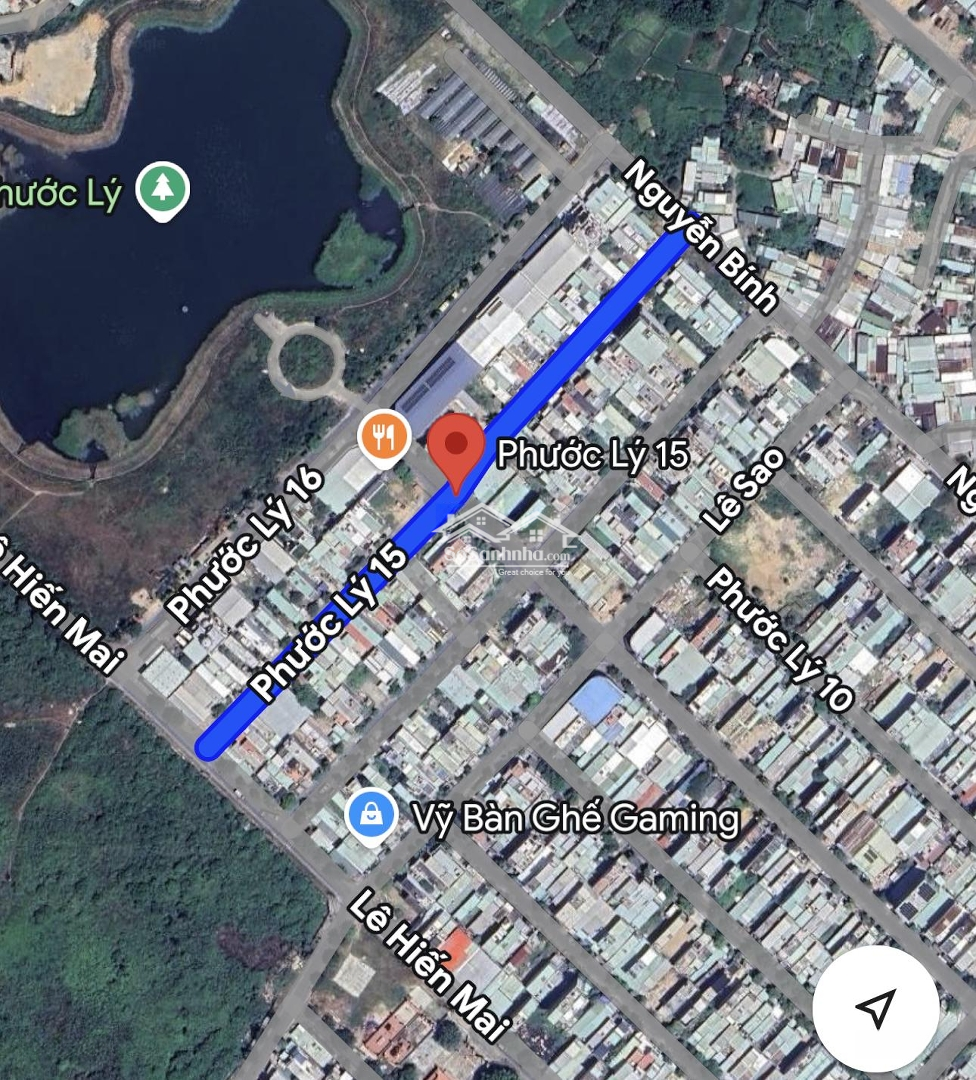Tap the green Phước Lý park marker

click(x=162, y=189)
